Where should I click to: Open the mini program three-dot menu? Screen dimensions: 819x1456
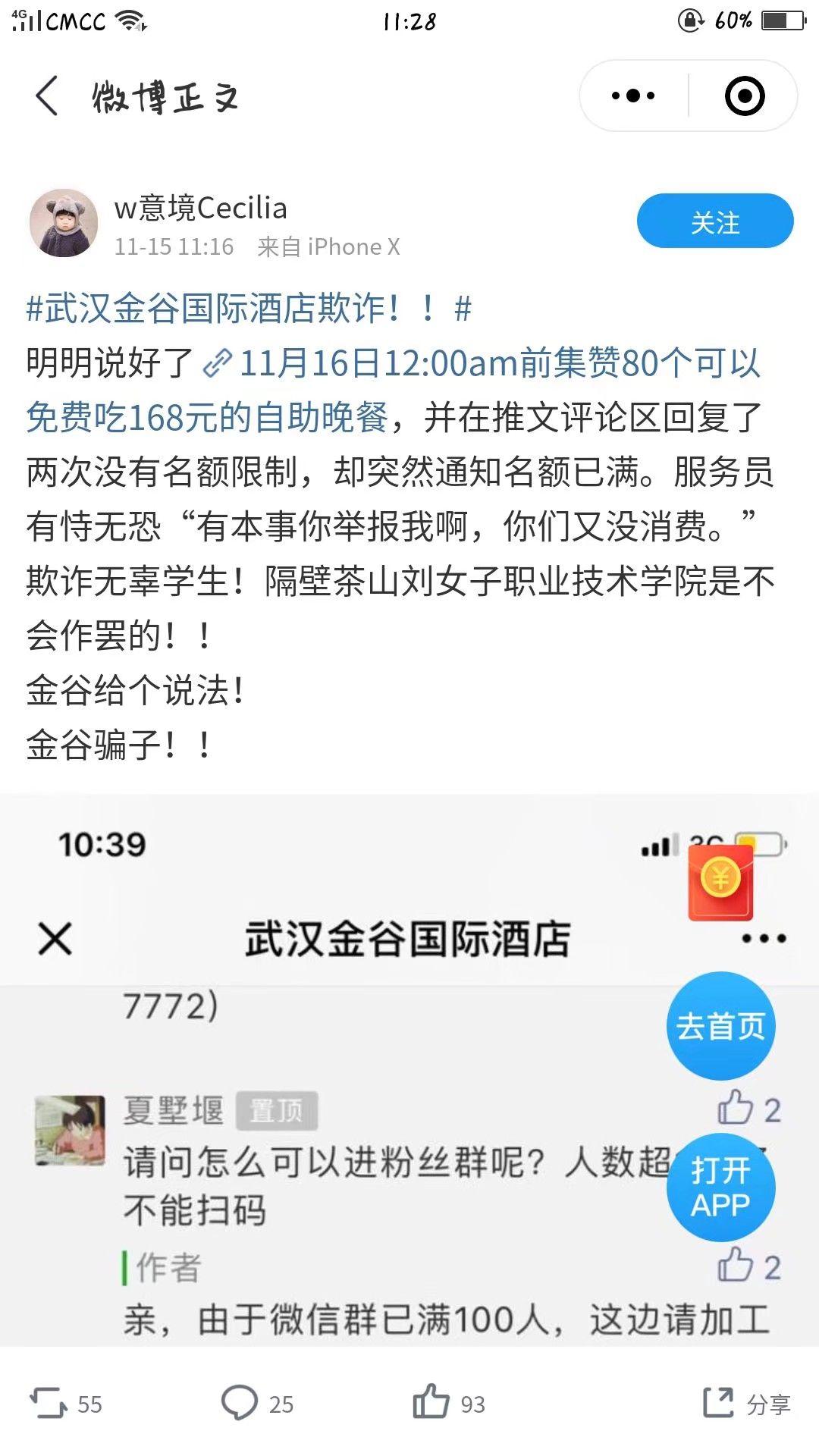[x=633, y=96]
